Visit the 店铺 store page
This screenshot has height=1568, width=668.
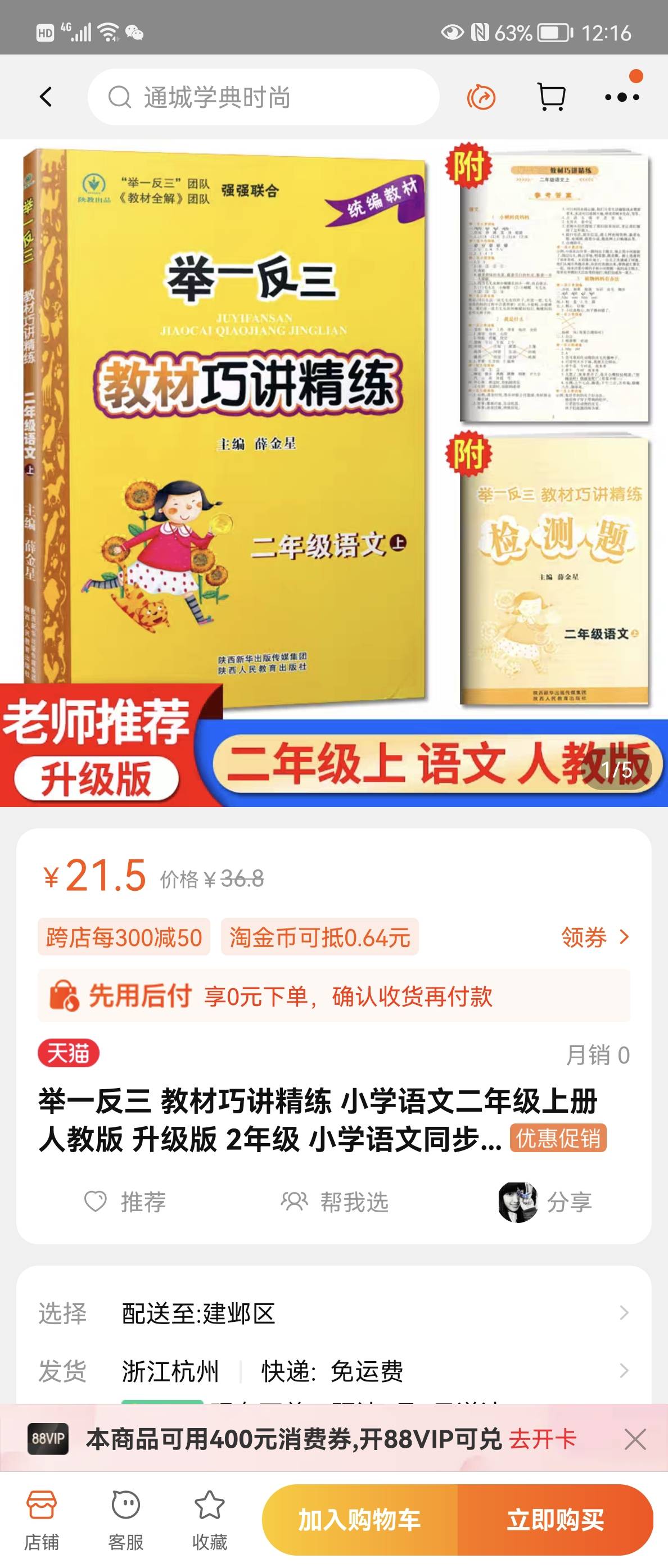[x=42, y=1518]
